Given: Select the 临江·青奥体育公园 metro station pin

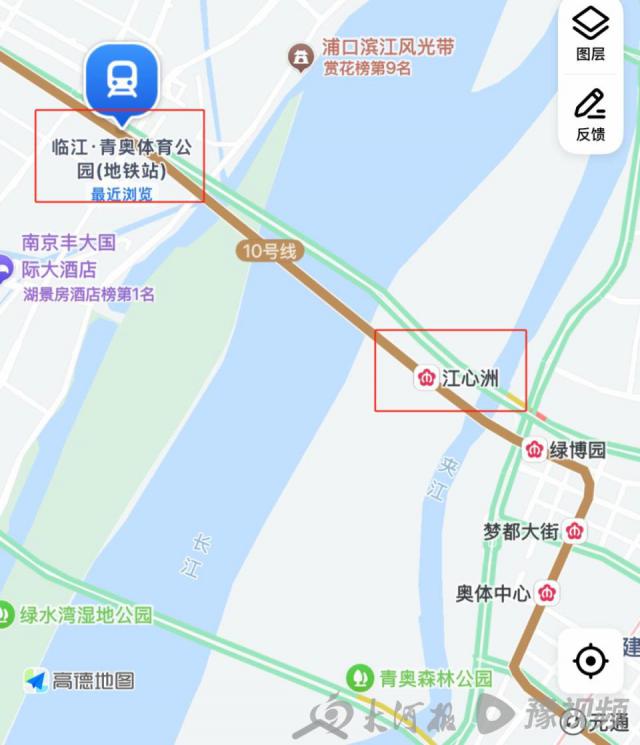Looking at the screenshot, I should [x=121, y=79].
